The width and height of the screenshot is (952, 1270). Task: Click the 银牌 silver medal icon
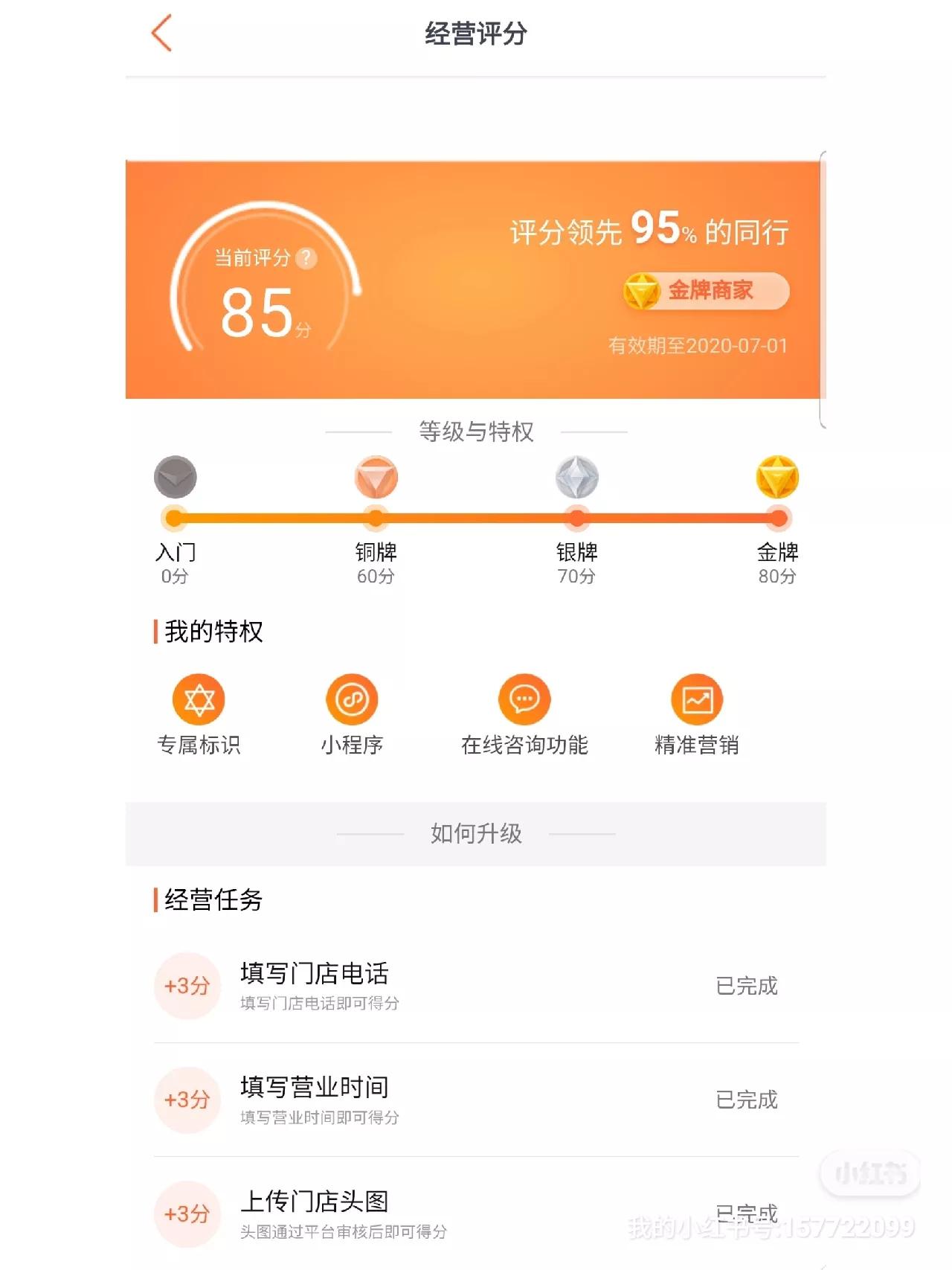(x=577, y=477)
